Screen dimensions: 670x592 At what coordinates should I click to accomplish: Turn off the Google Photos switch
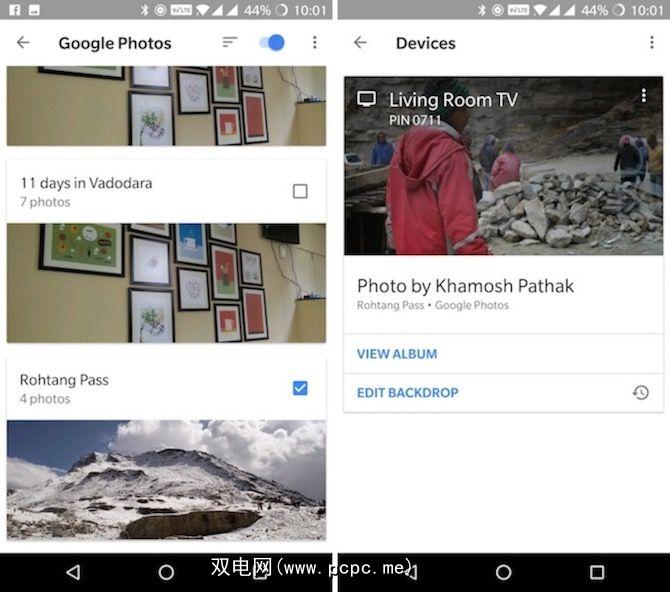pyautogui.click(x=271, y=43)
